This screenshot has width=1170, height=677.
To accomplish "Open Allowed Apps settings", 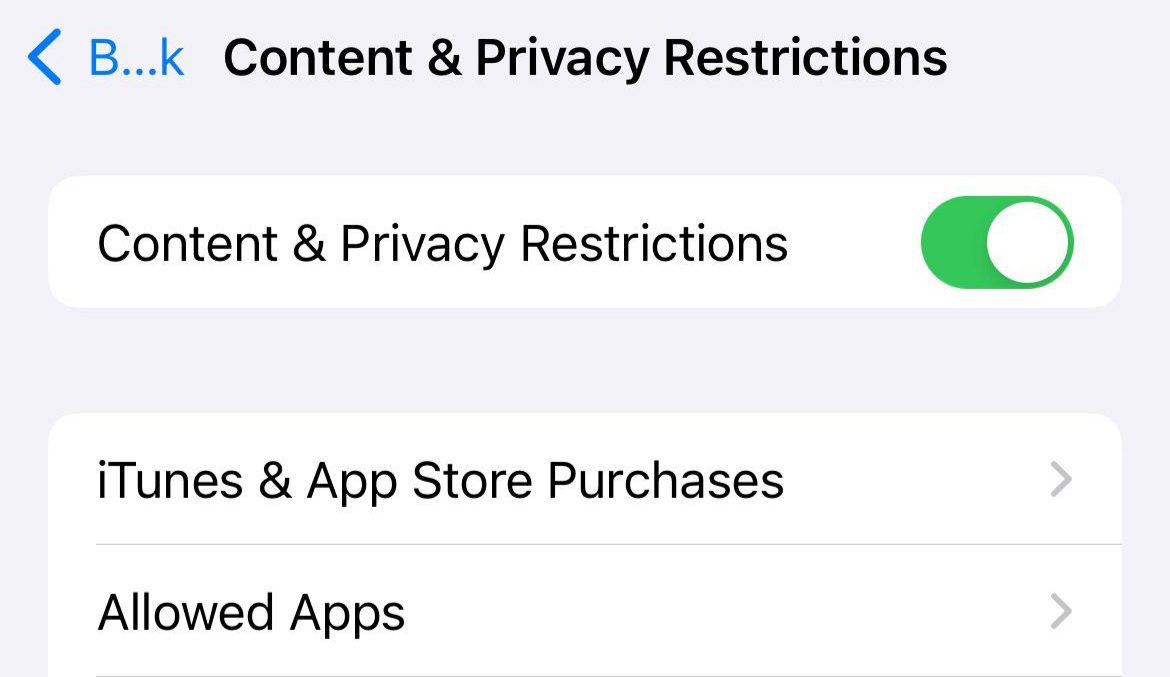I will pyautogui.click(x=584, y=612).
